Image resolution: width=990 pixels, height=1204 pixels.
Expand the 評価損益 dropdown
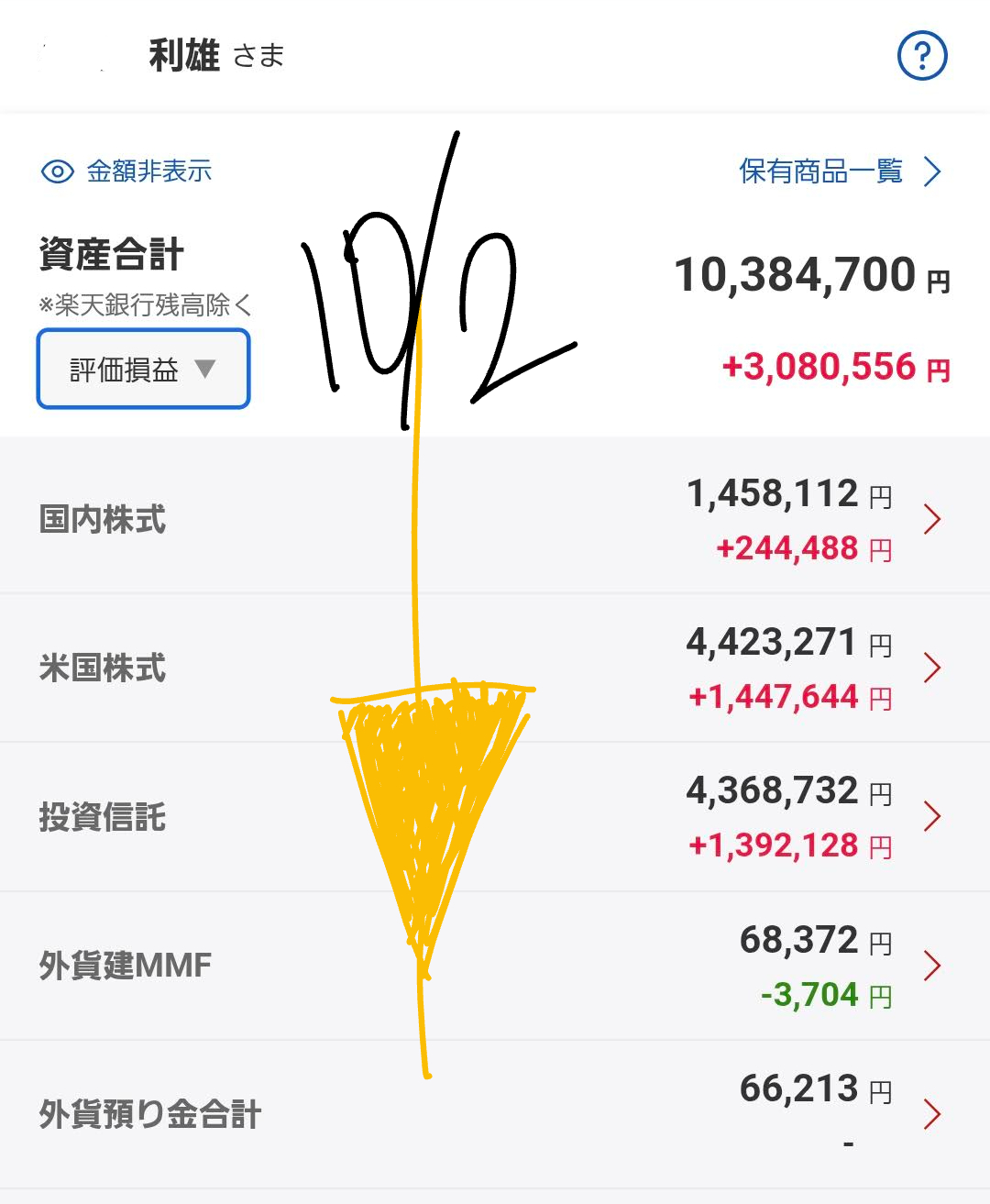tap(143, 370)
